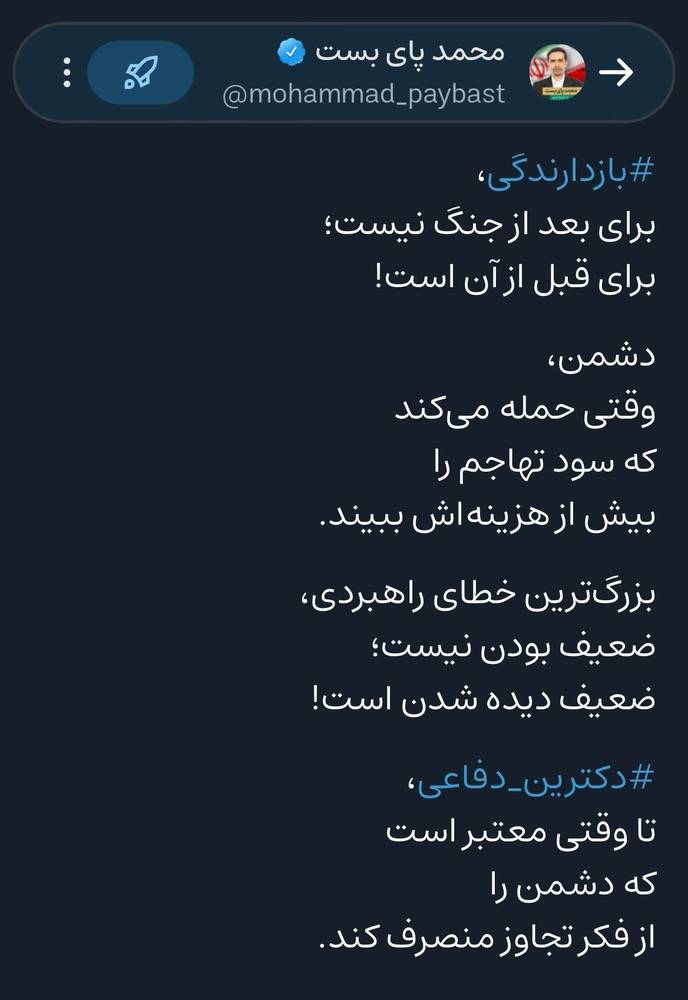Open the @mohammad_paybast profile handle
This screenshot has width=688, height=1000.
click(363, 94)
